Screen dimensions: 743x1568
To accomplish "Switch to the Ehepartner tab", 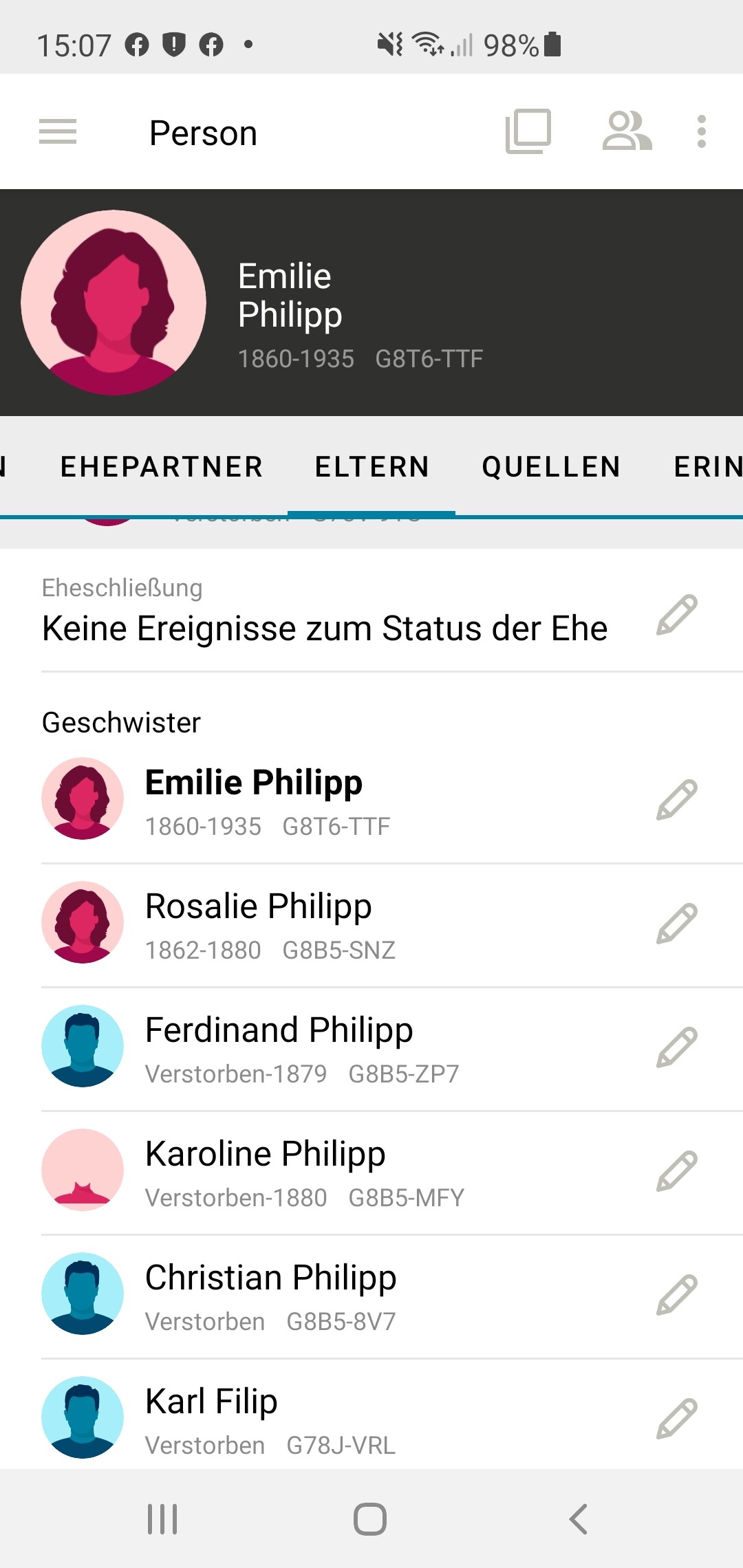I will pos(162,466).
